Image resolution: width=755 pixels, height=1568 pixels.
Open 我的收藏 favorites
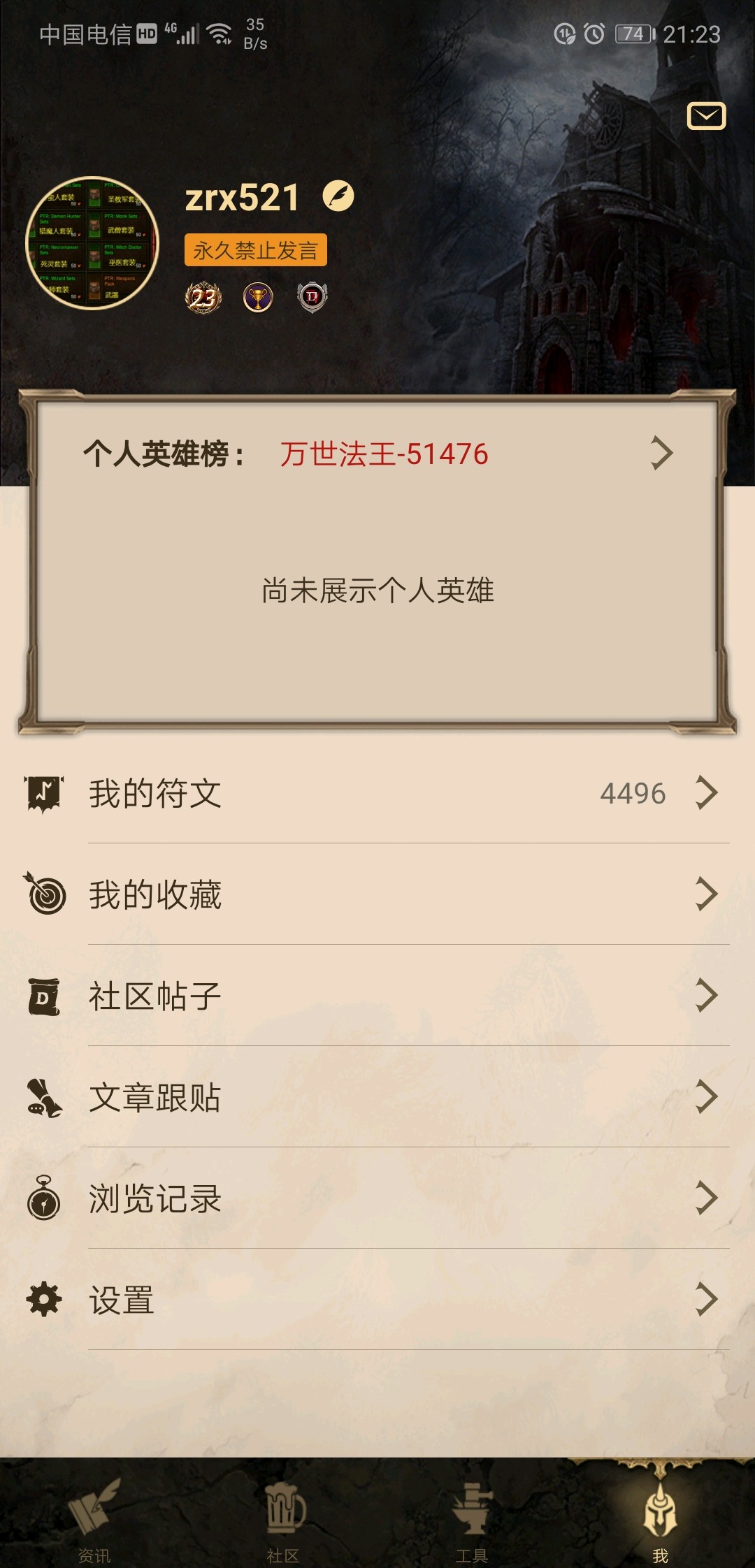click(x=377, y=894)
